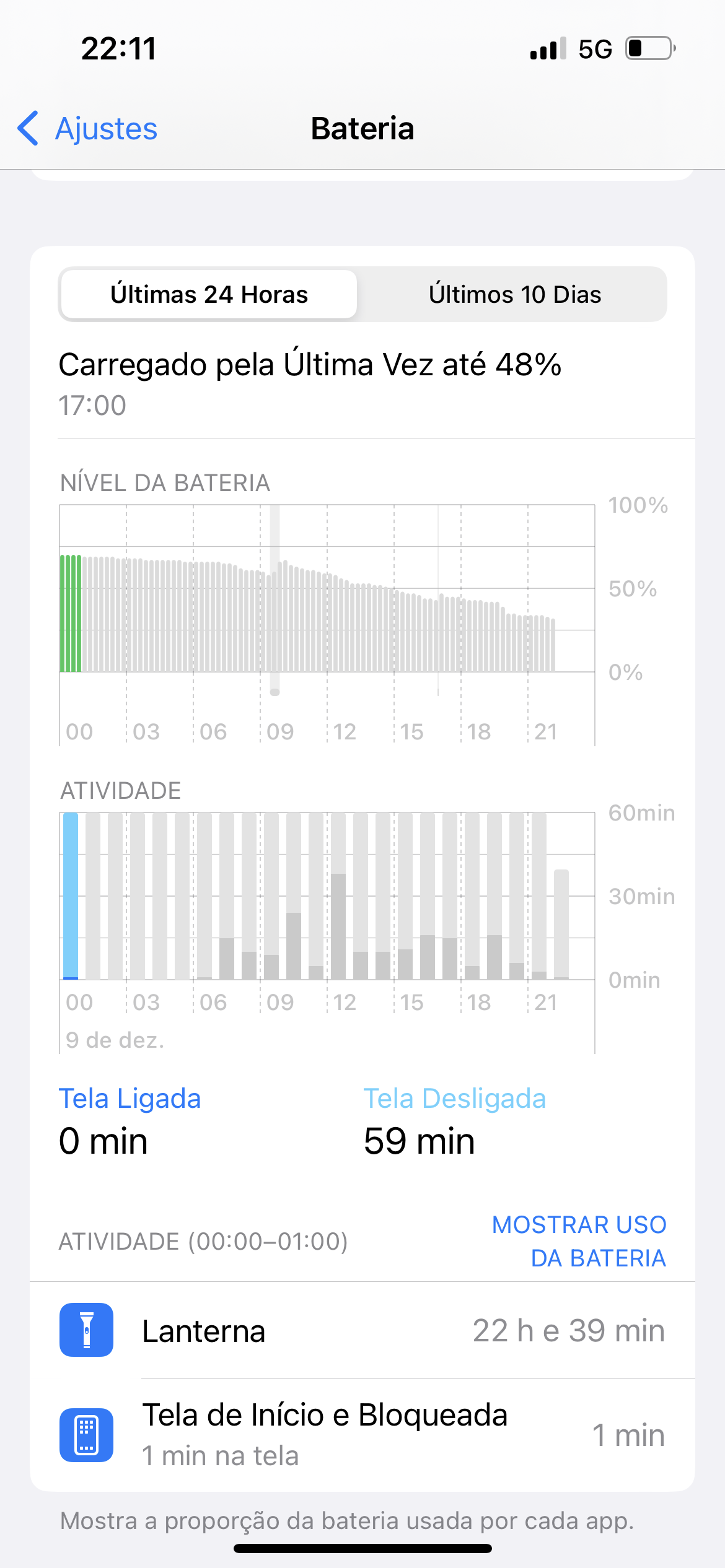725x1568 pixels.
Task: Open Tela de Início e Bloqueada row
Action: point(362,1434)
